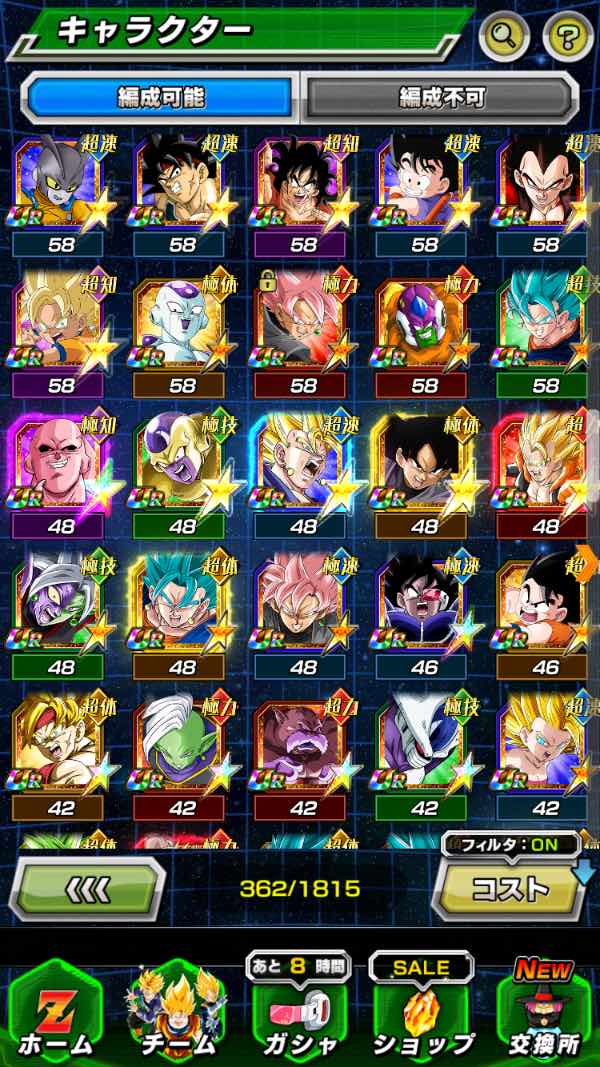
Task: Open the チーム menu
Action: (x=176, y=1012)
